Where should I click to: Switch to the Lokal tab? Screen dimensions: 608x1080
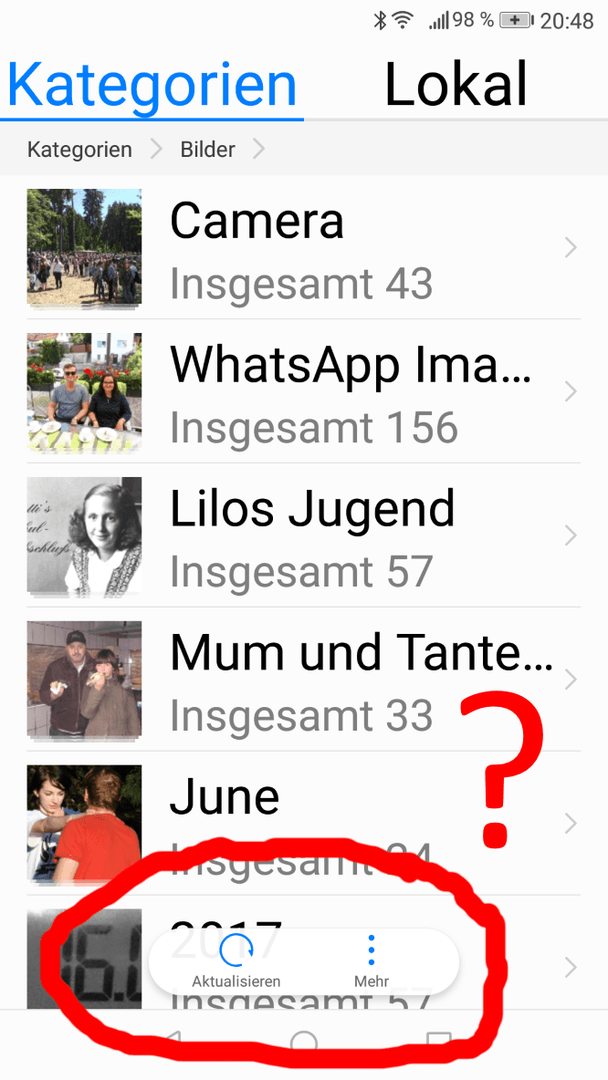(x=456, y=85)
